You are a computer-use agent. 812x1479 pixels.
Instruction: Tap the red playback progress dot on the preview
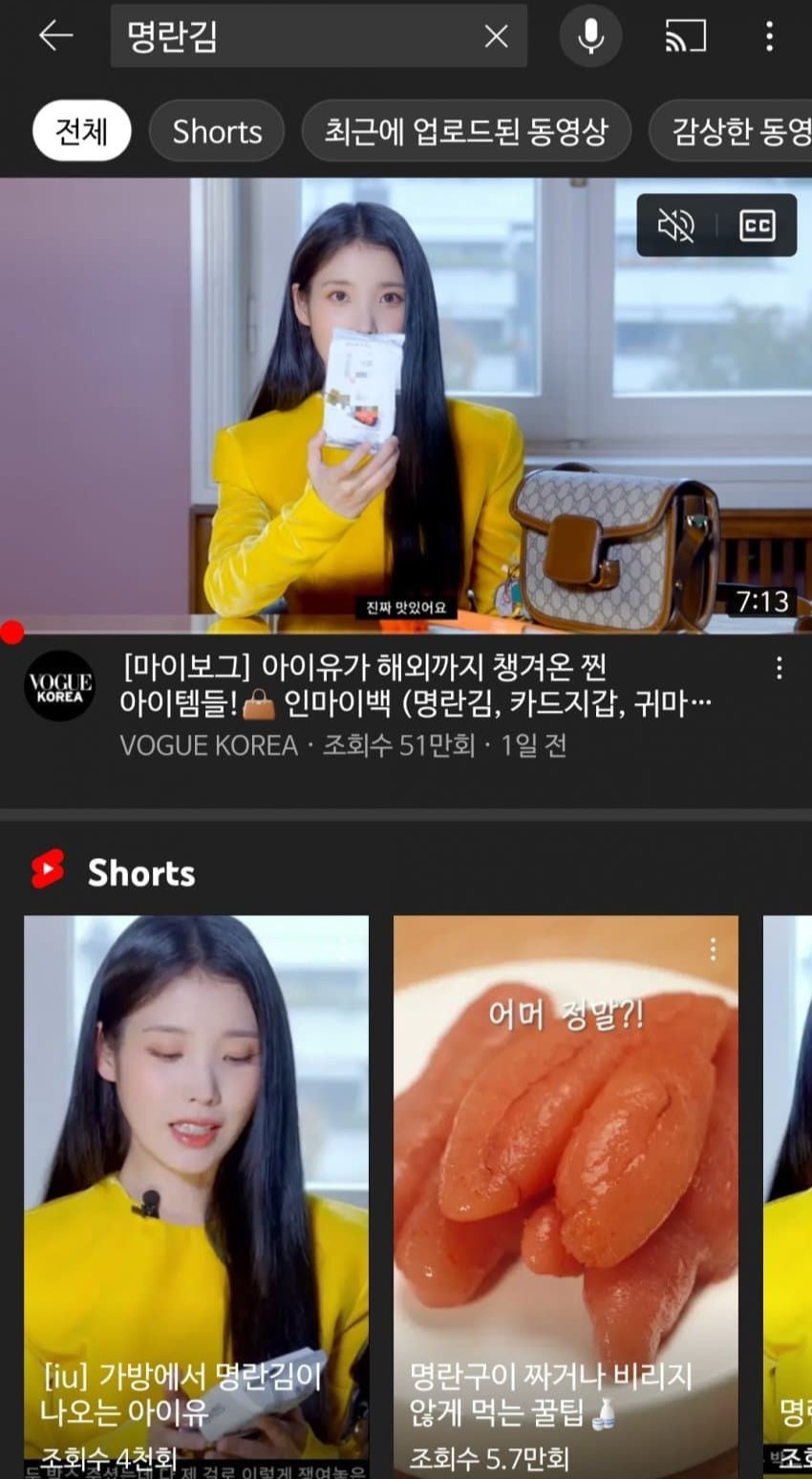click(x=11, y=631)
